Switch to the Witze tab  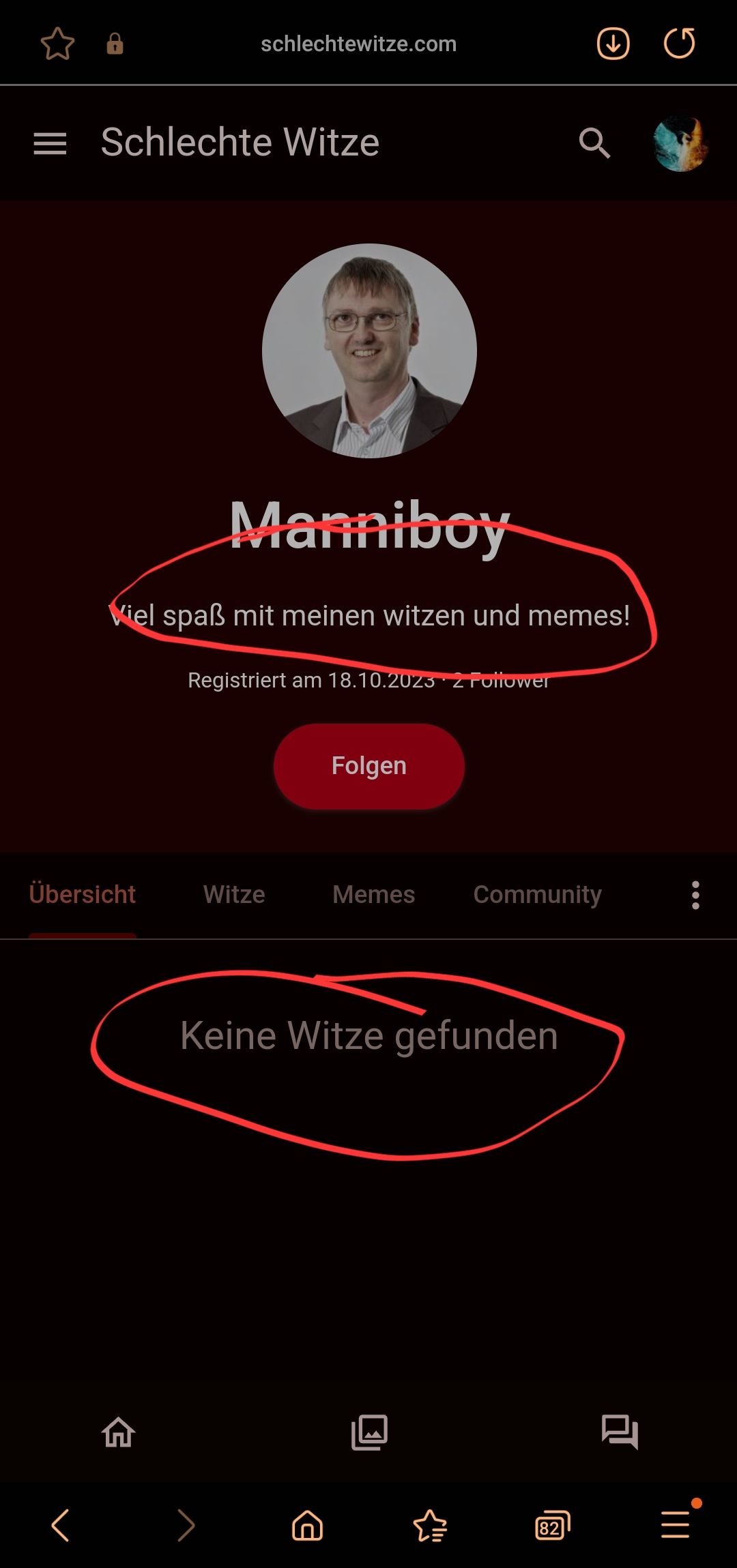coord(234,894)
